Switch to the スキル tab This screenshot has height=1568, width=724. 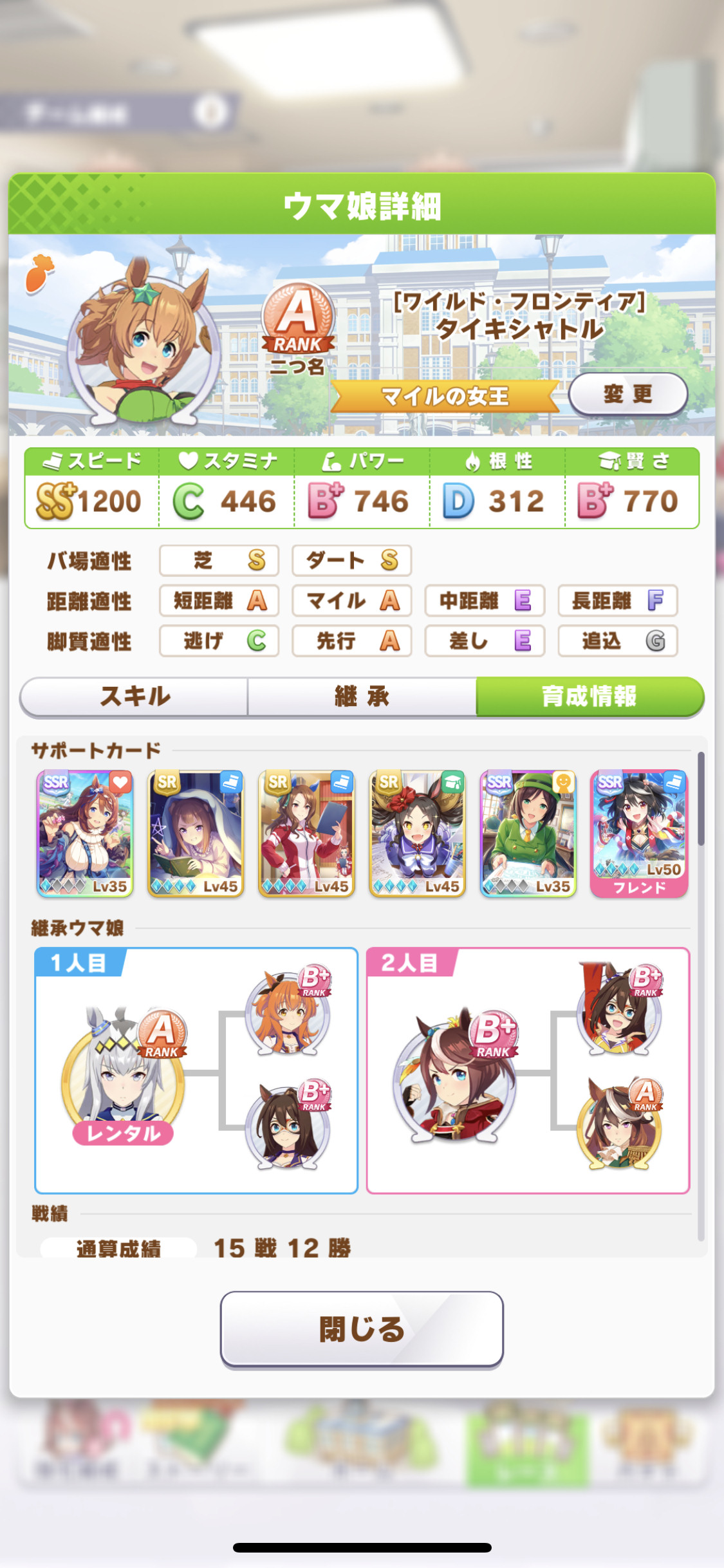pyautogui.click(x=135, y=696)
